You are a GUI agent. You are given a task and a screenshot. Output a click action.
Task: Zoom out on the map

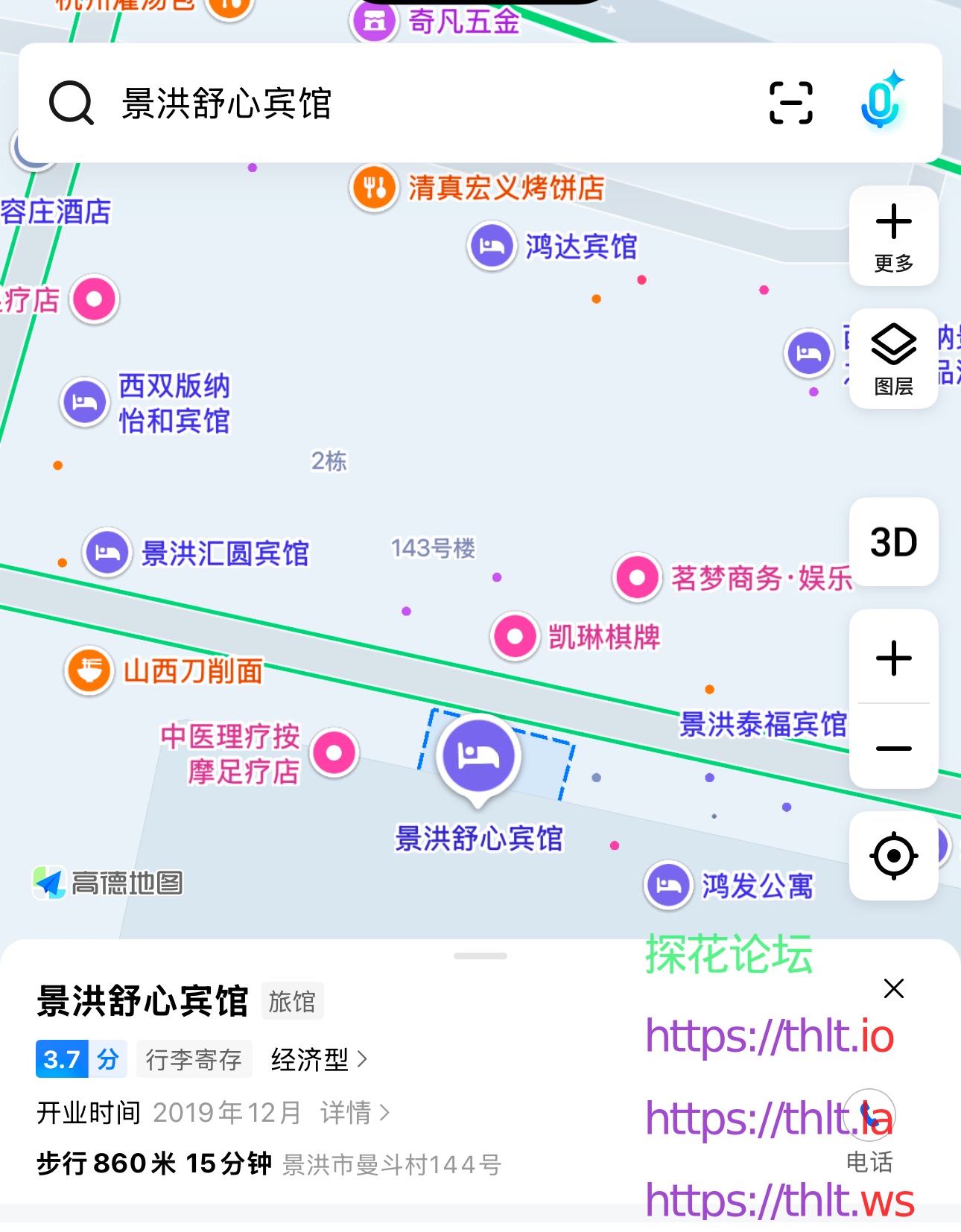coord(893,748)
